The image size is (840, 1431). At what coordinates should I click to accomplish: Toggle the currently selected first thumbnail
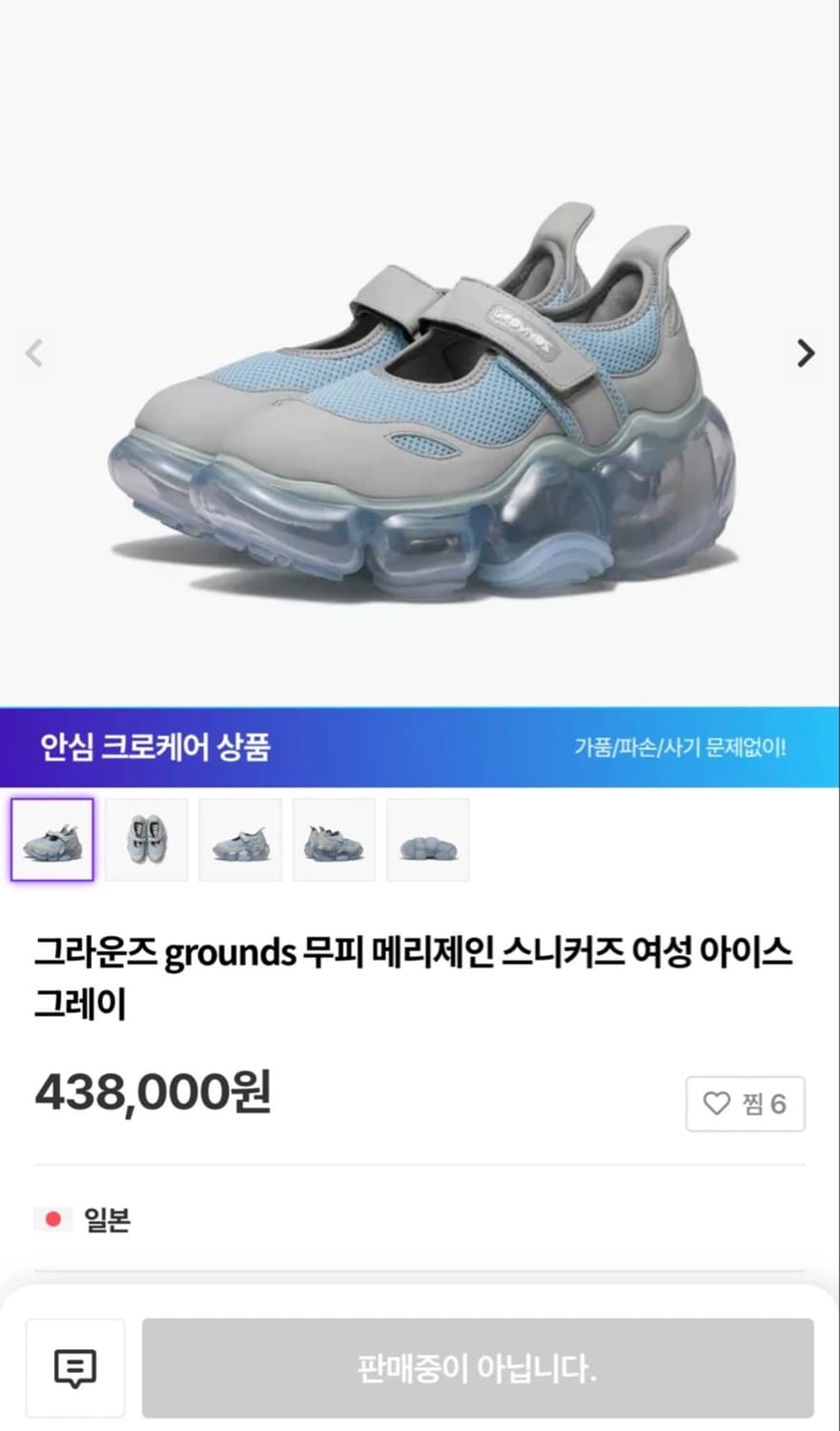pyautogui.click(x=51, y=840)
